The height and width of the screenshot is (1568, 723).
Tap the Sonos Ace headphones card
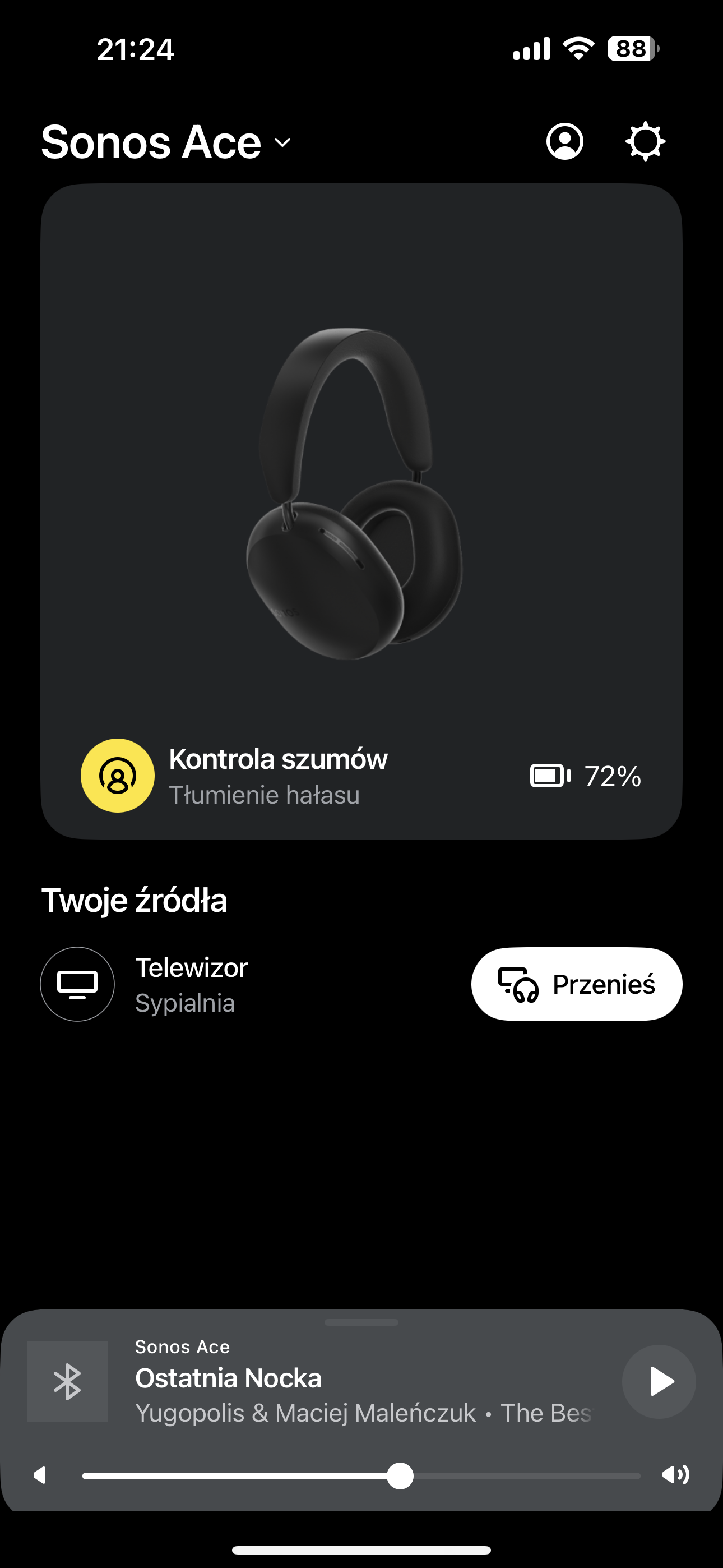(x=361, y=511)
